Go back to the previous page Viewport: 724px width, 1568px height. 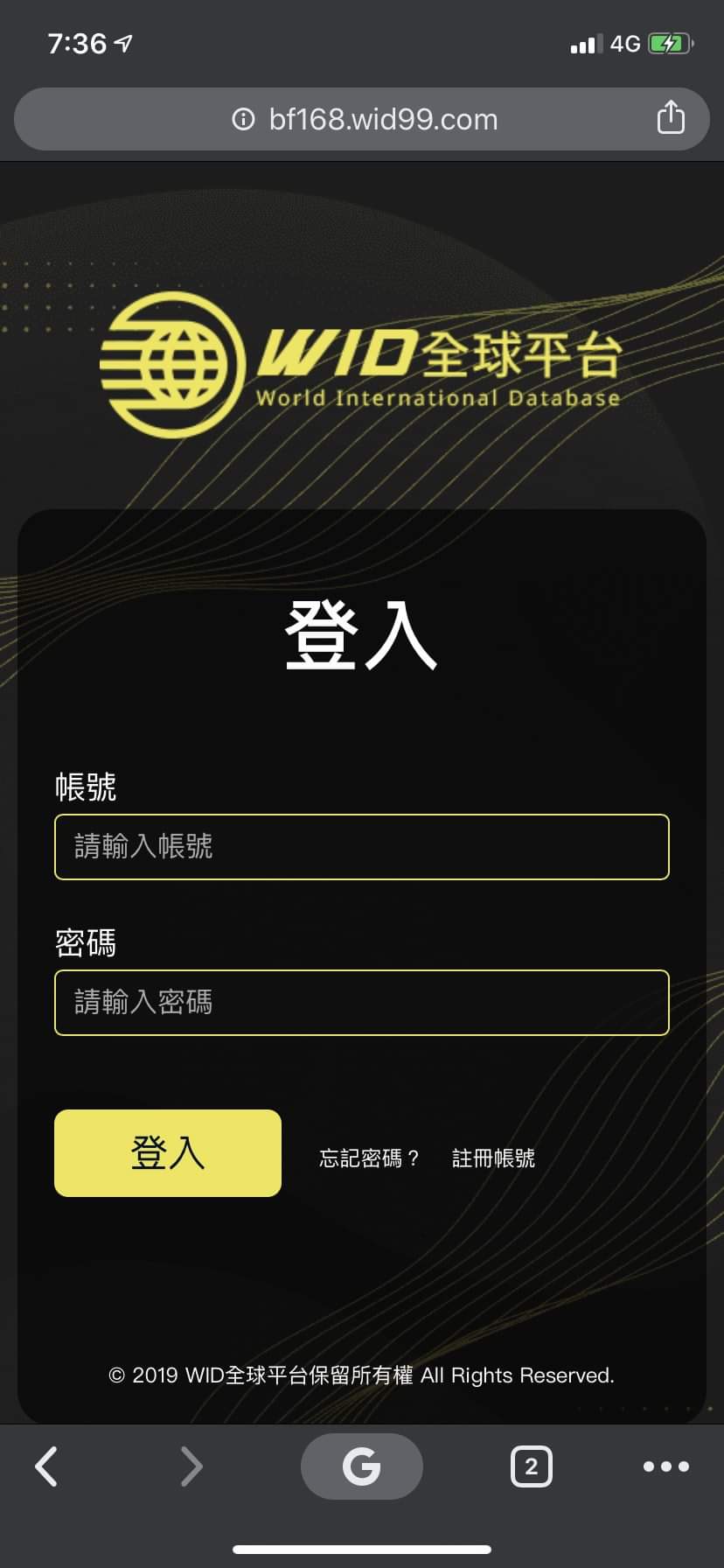(46, 1466)
